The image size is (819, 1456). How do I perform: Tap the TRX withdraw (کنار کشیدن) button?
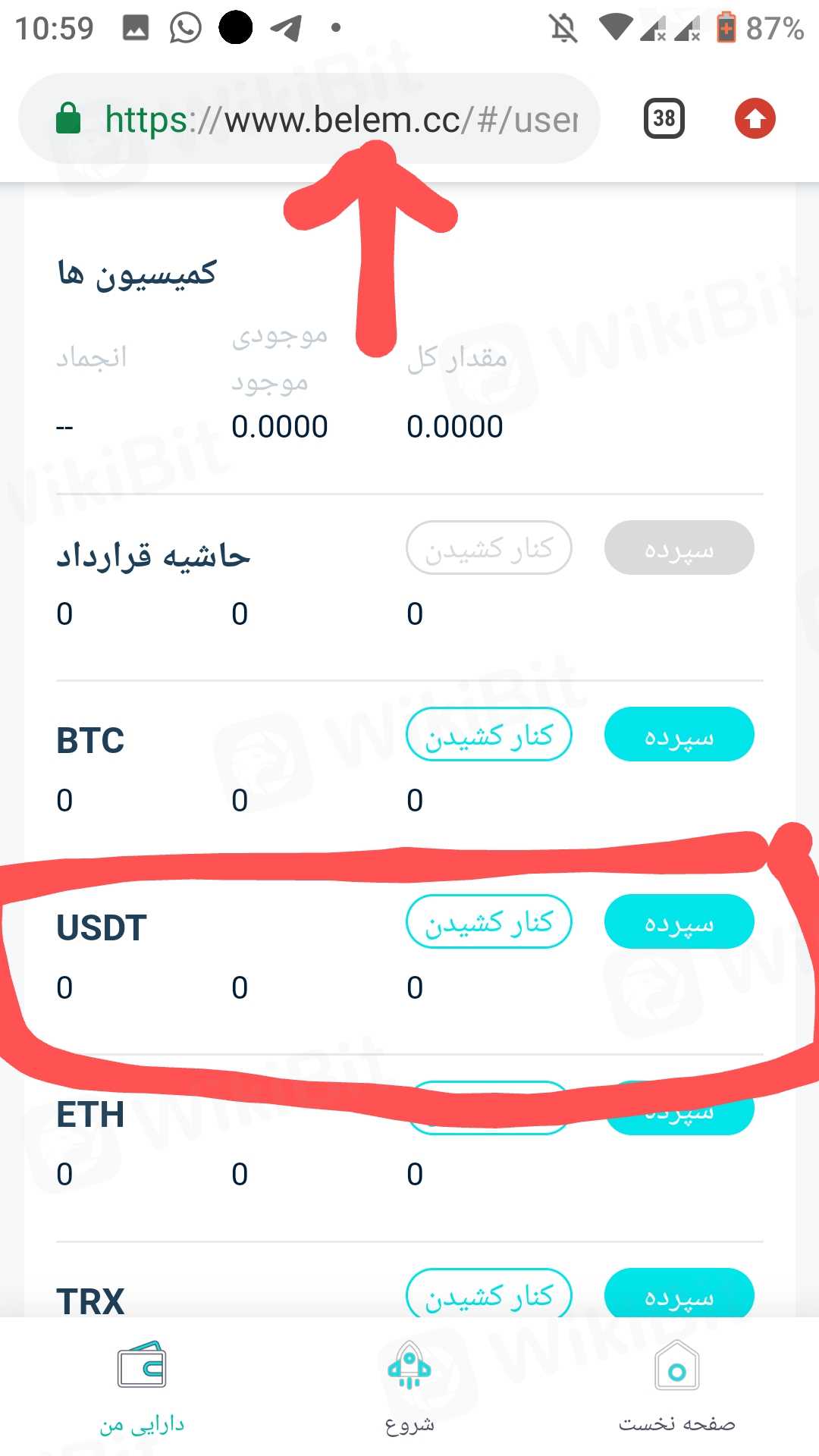[489, 1294]
